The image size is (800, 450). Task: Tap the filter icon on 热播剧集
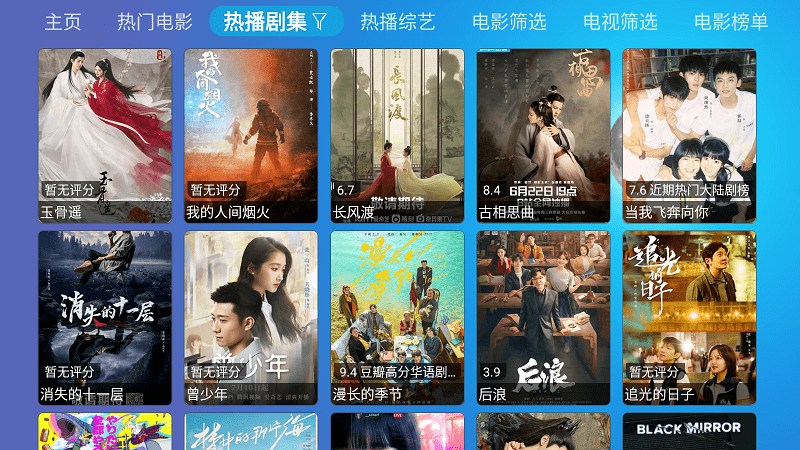320,21
